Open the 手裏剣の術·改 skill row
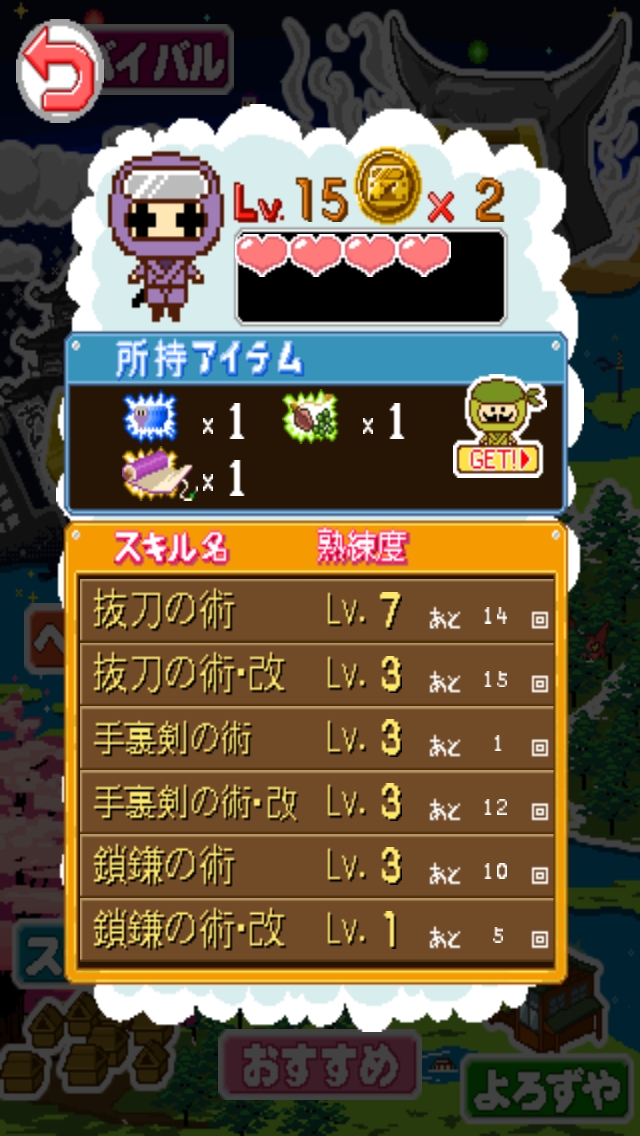The width and height of the screenshot is (640, 1136). click(317, 802)
